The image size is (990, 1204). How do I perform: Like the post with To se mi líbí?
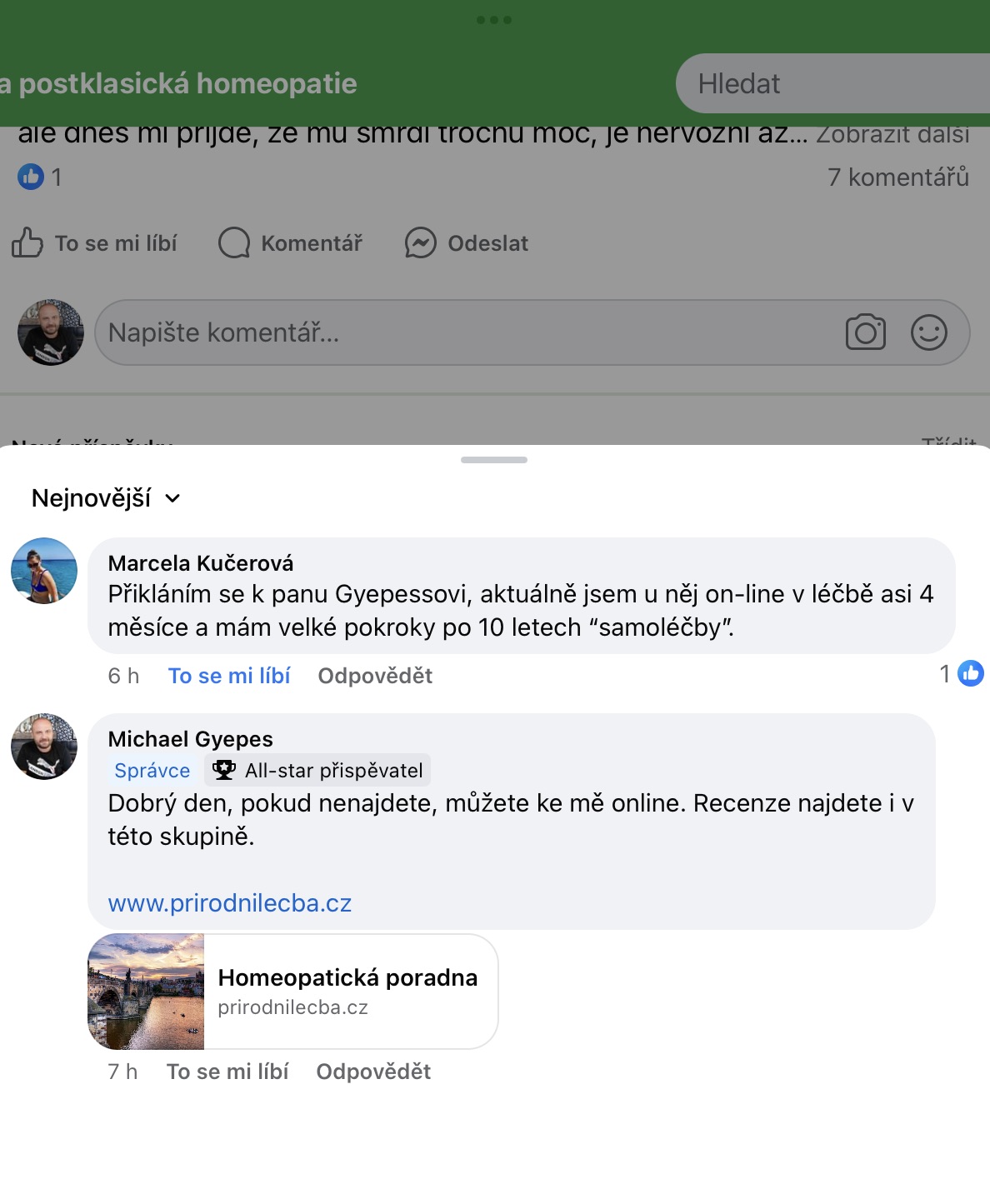94,243
